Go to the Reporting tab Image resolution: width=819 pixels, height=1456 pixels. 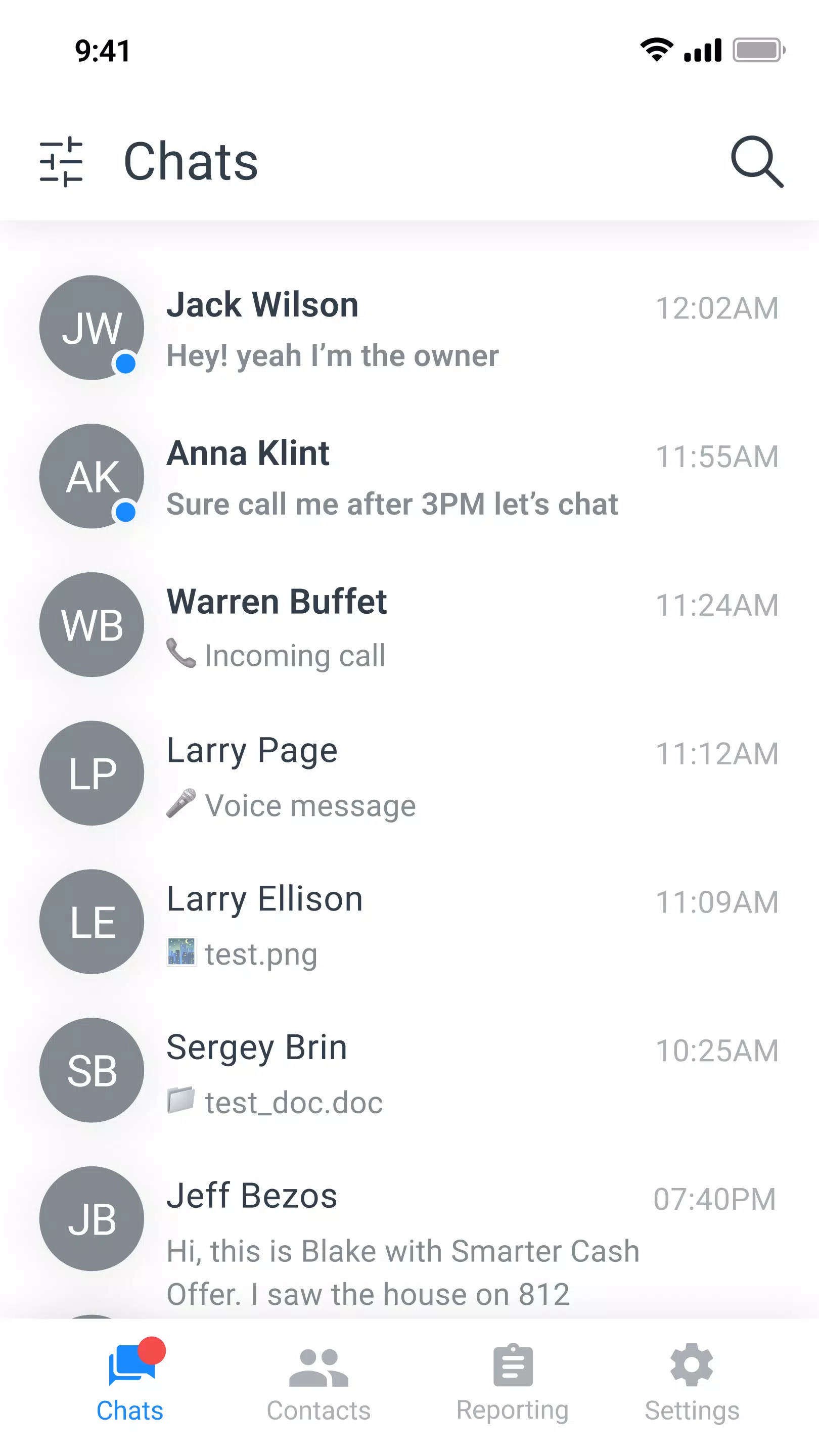pyautogui.click(x=513, y=1383)
